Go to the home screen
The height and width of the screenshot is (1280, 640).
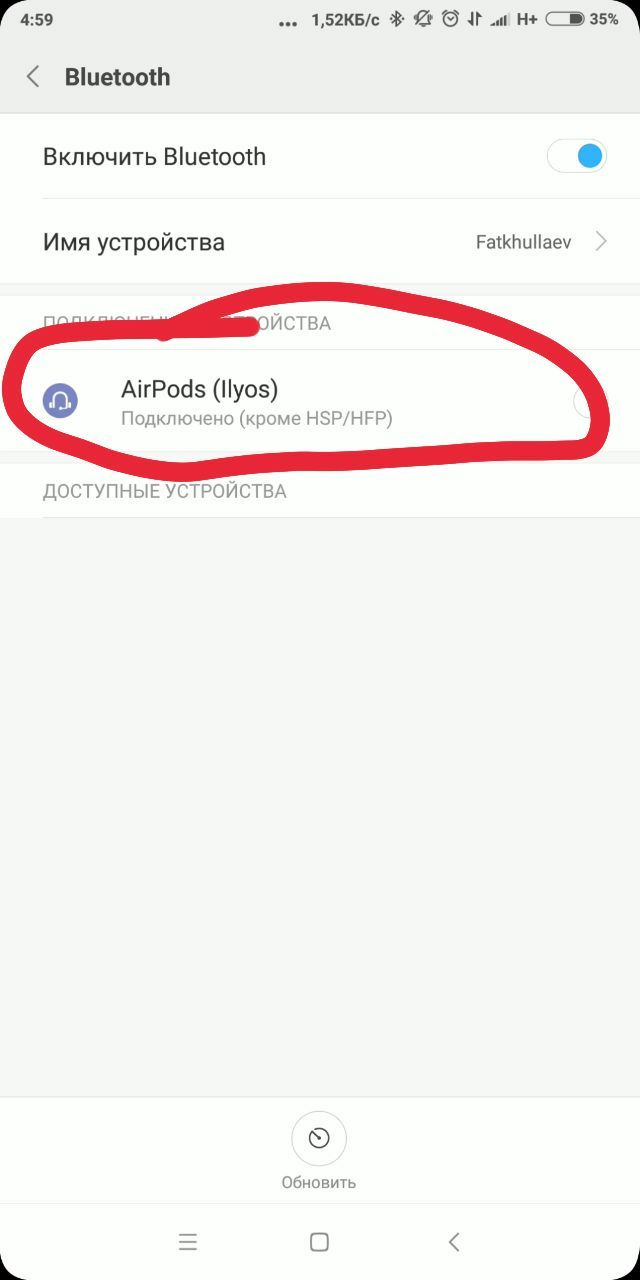319,1242
